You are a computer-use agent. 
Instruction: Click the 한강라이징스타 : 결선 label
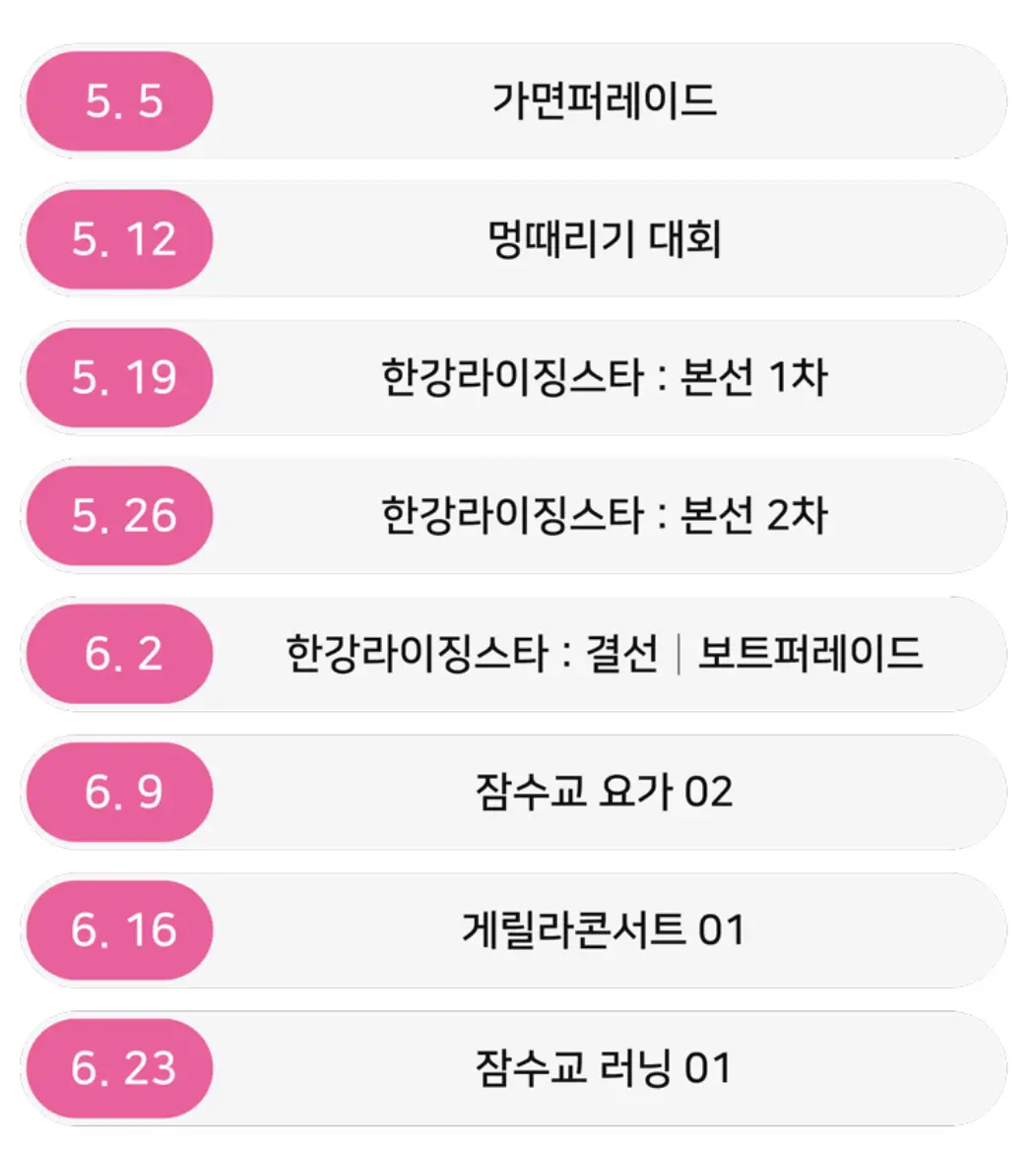(x=473, y=653)
